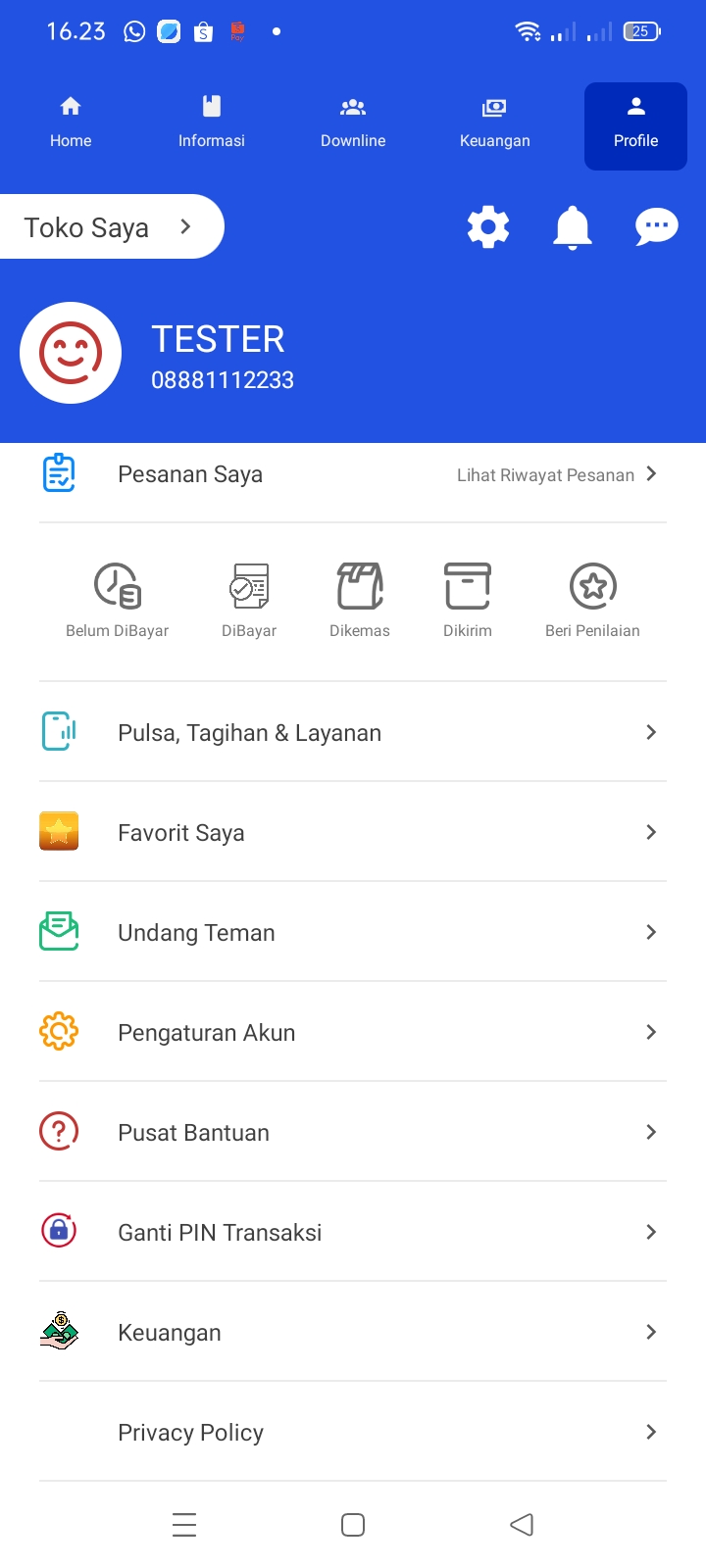Open chat via the message bubble icon

pyautogui.click(x=656, y=226)
